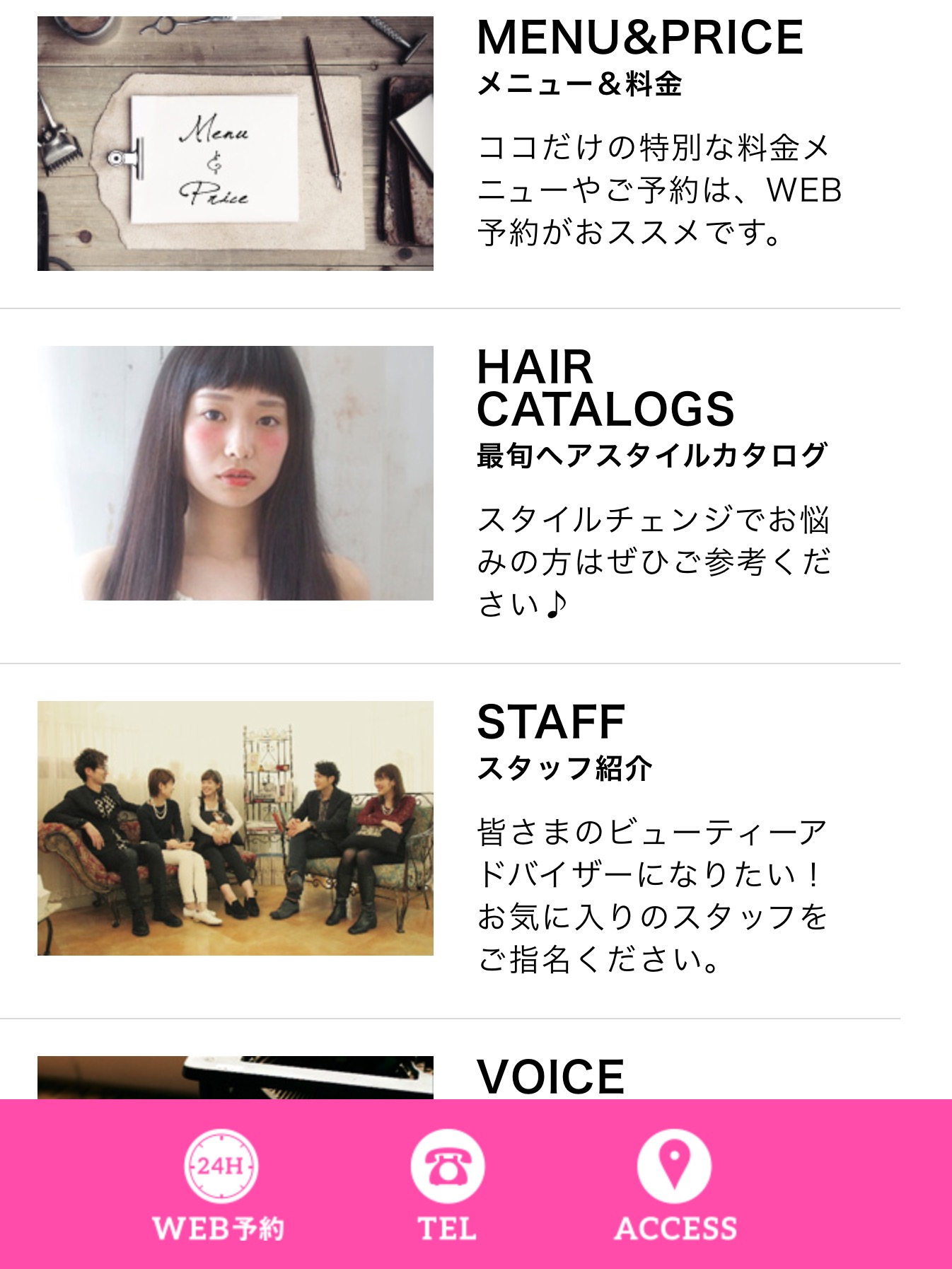Open the MENU&PRICE section
This screenshot has height=1269, width=952.
coord(639,38)
